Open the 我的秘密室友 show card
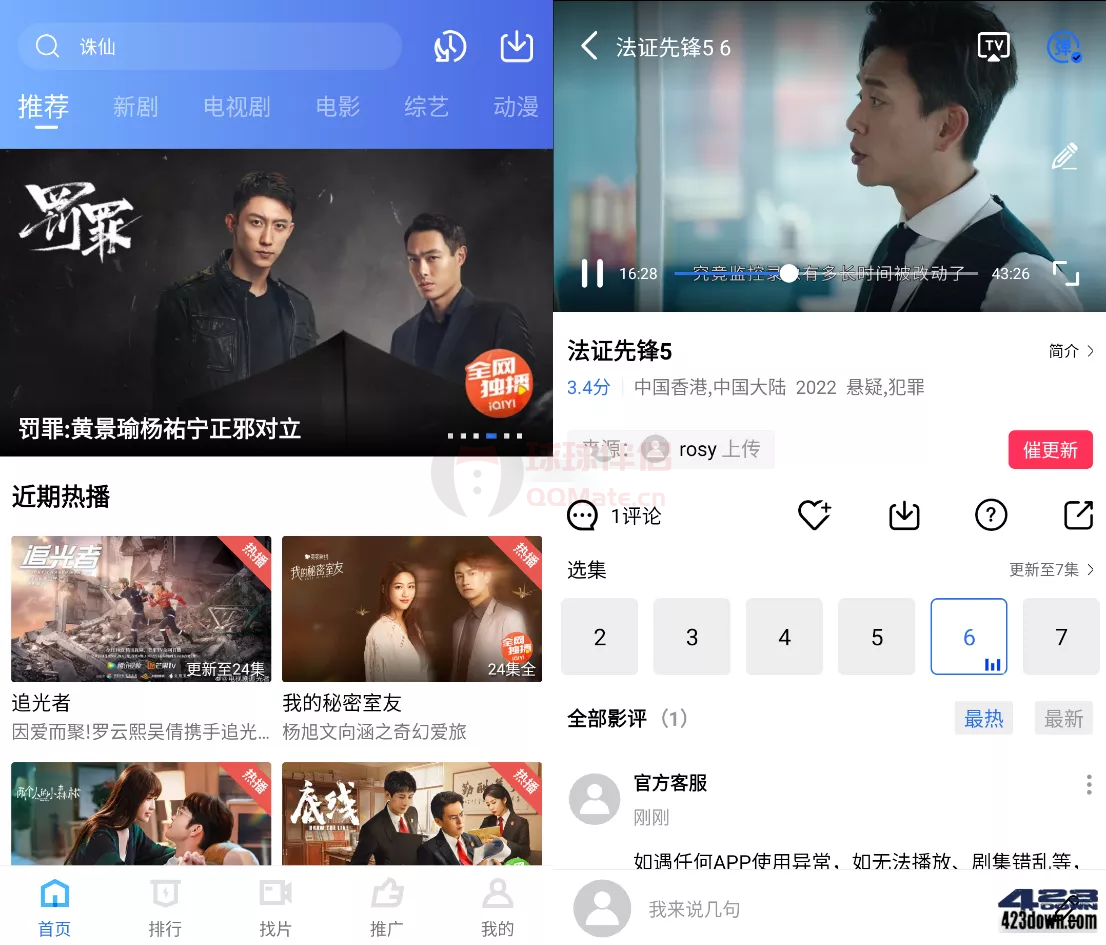The image size is (1106, 945). [x=412, y=609]
